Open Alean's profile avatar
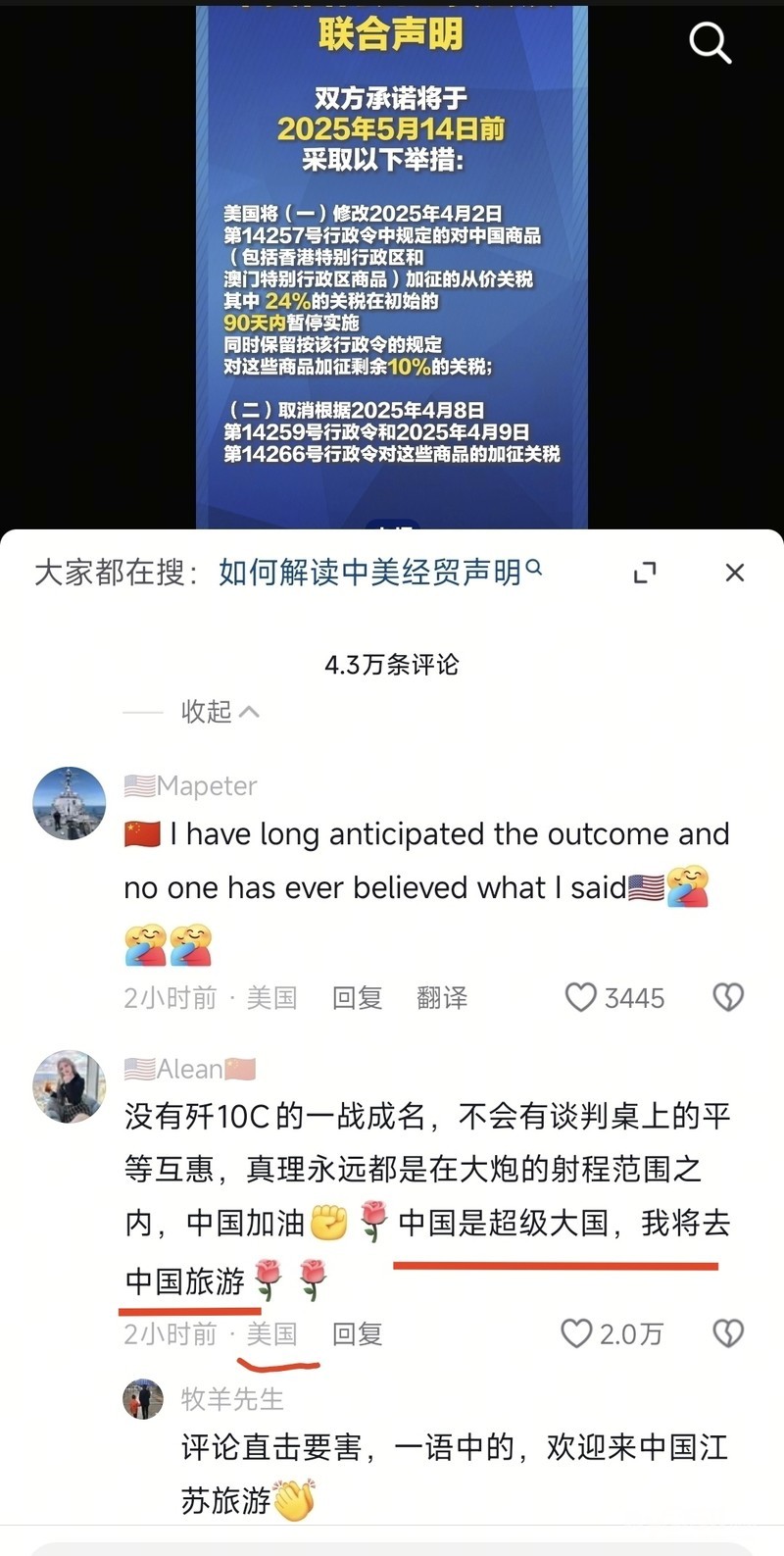 (x=70, y=1086)
